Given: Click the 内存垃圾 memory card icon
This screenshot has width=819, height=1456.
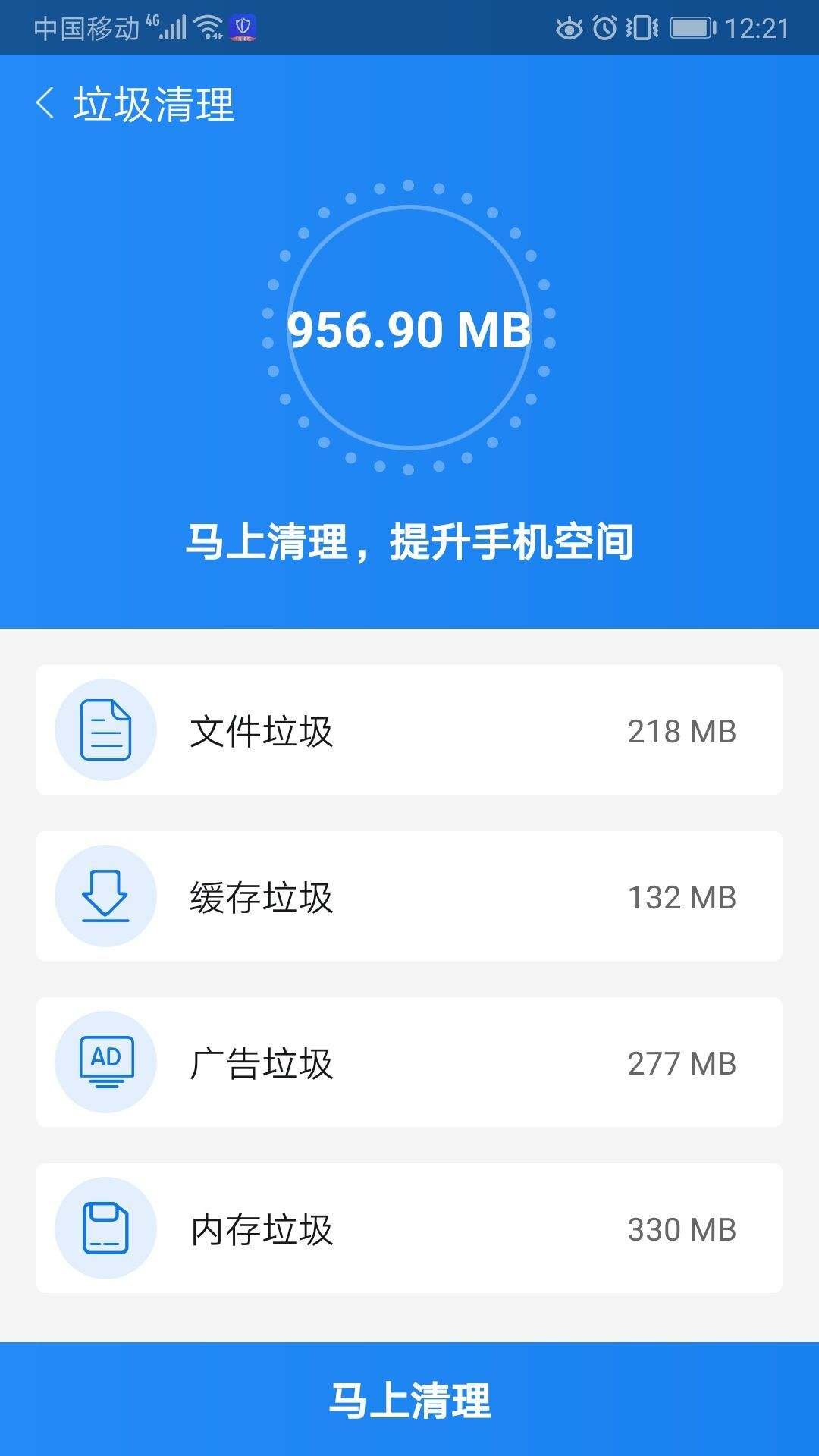Looking at the screenshot, I should [106, 1228].
